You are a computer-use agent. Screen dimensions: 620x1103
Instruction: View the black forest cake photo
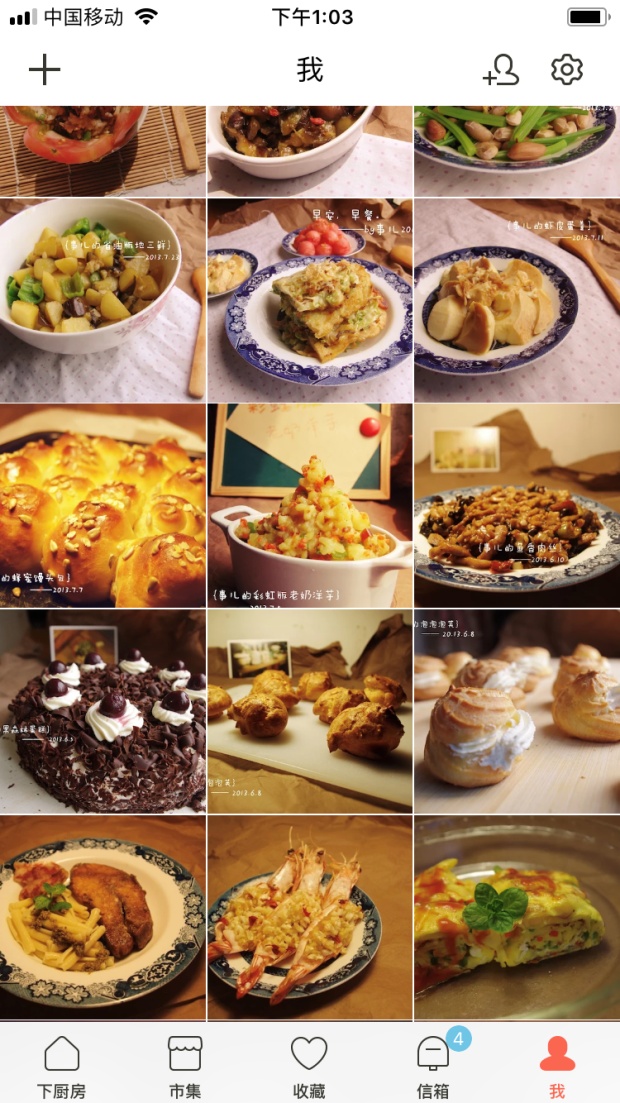click(x=102, y=712)
